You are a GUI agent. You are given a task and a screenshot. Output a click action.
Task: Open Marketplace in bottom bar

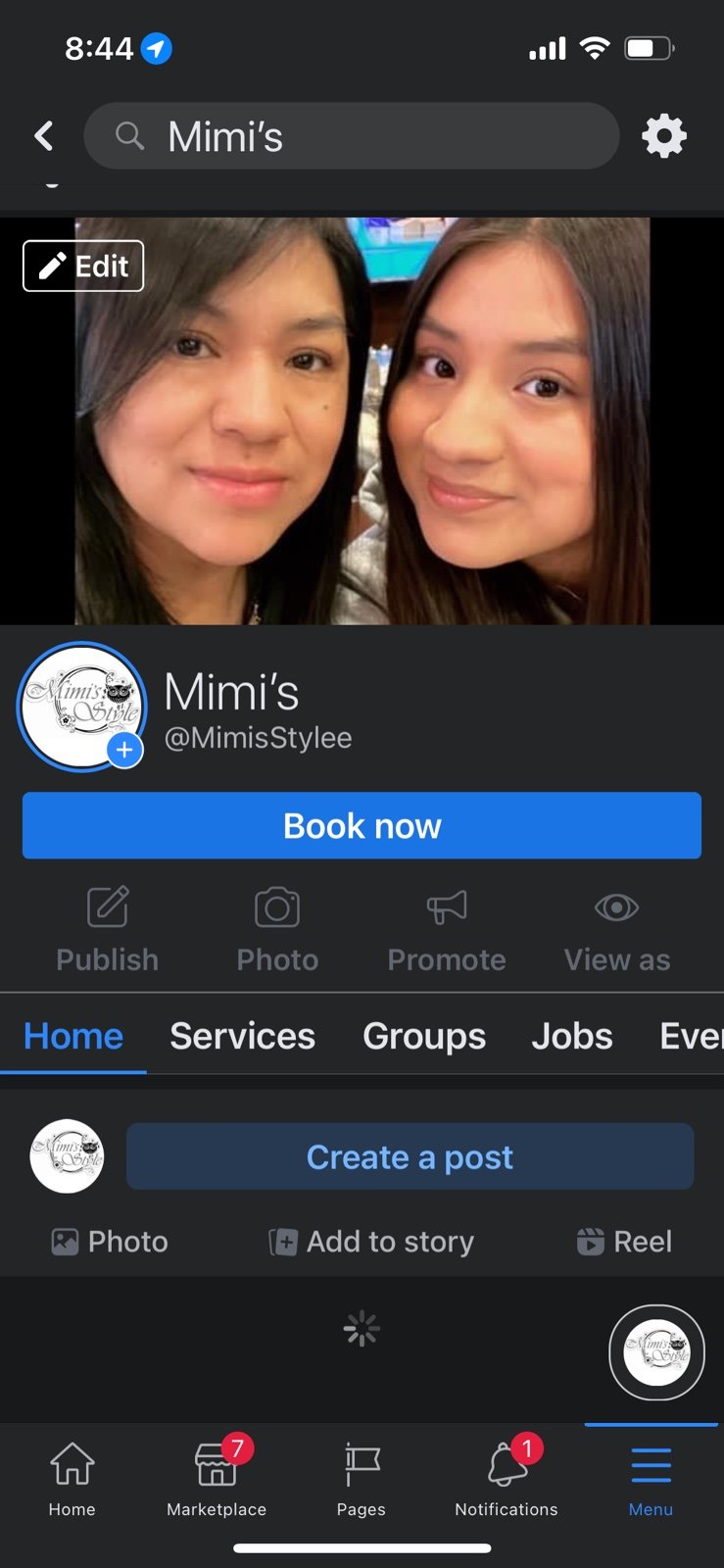pos(217,1478)
